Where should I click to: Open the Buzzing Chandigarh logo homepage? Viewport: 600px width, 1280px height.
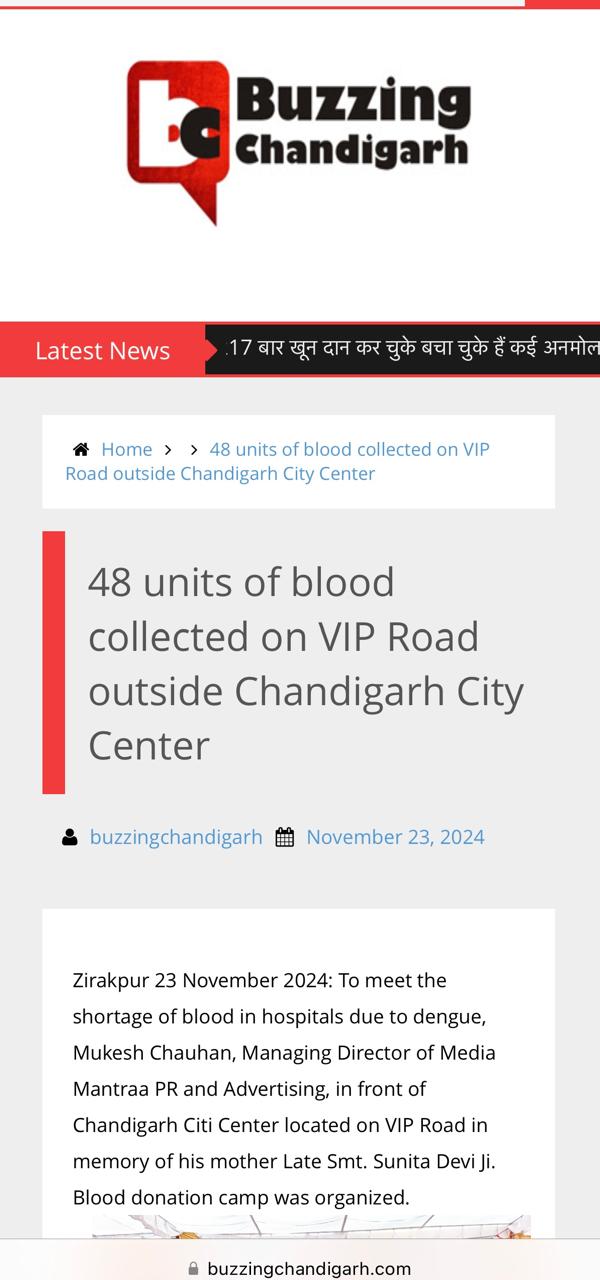[299, 142]
